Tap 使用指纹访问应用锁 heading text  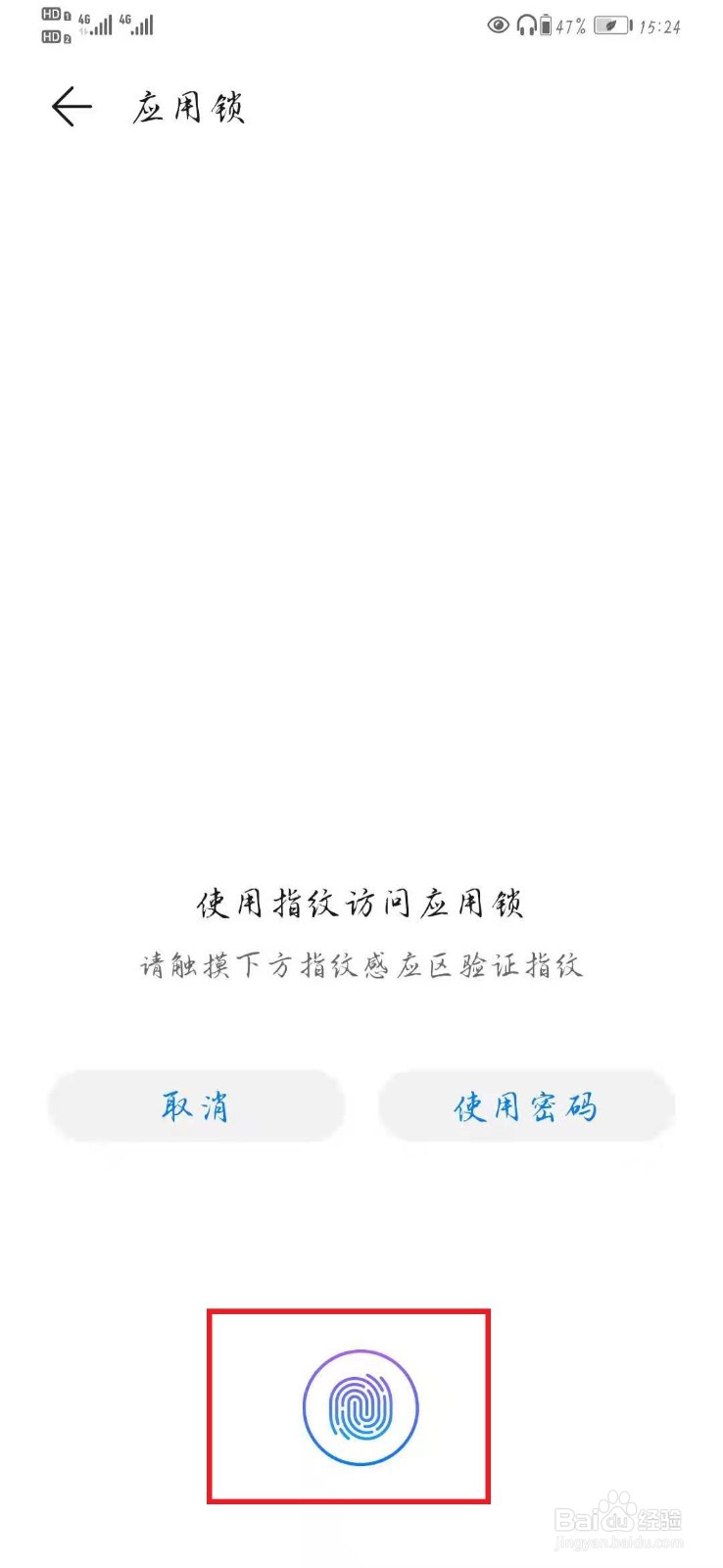(361, 904)
